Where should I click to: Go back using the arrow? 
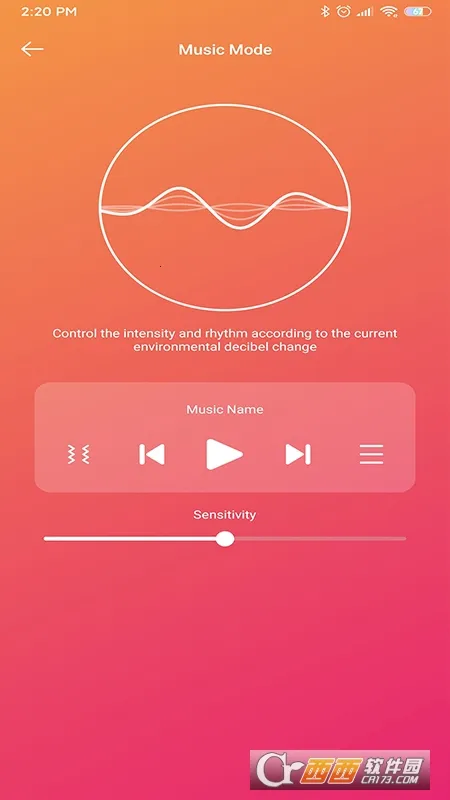coord(32,49)
